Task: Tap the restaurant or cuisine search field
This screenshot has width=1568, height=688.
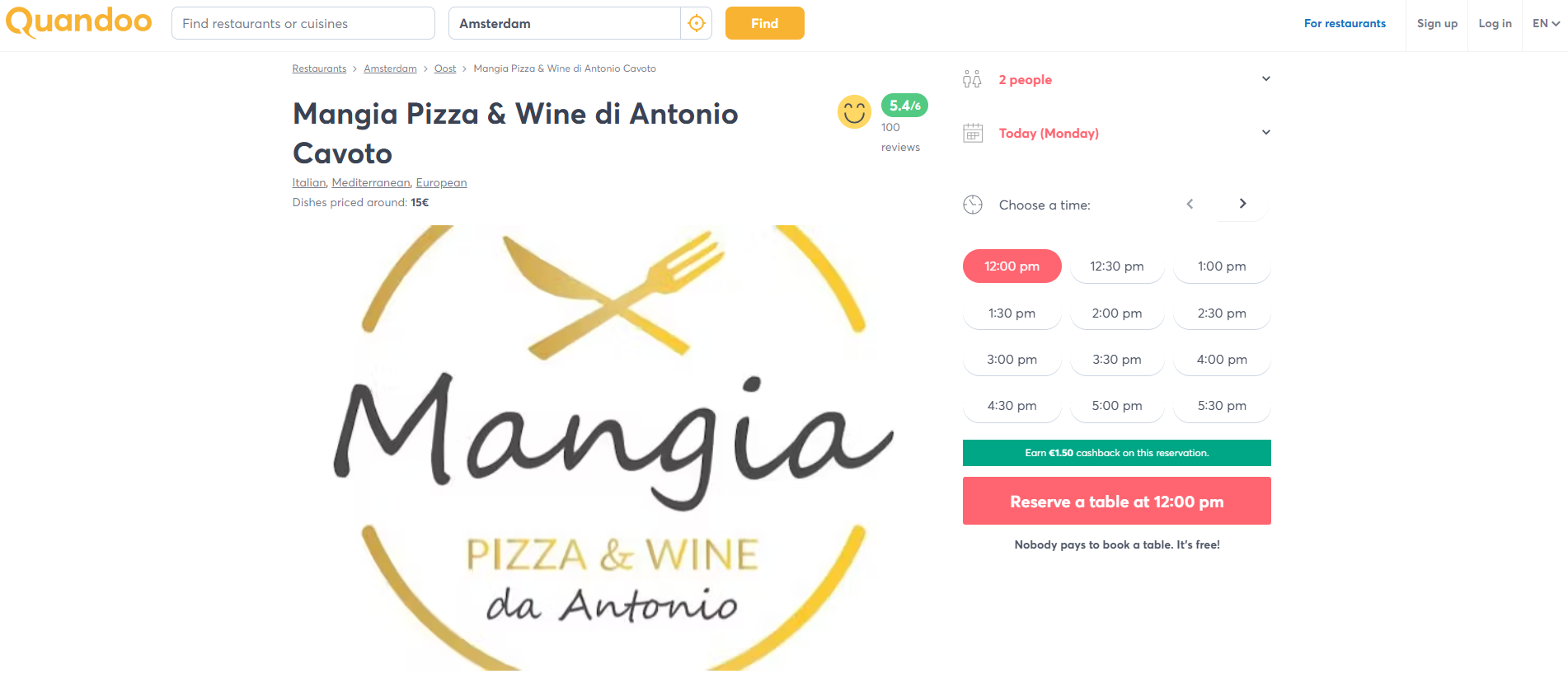Action: [303, 23]
